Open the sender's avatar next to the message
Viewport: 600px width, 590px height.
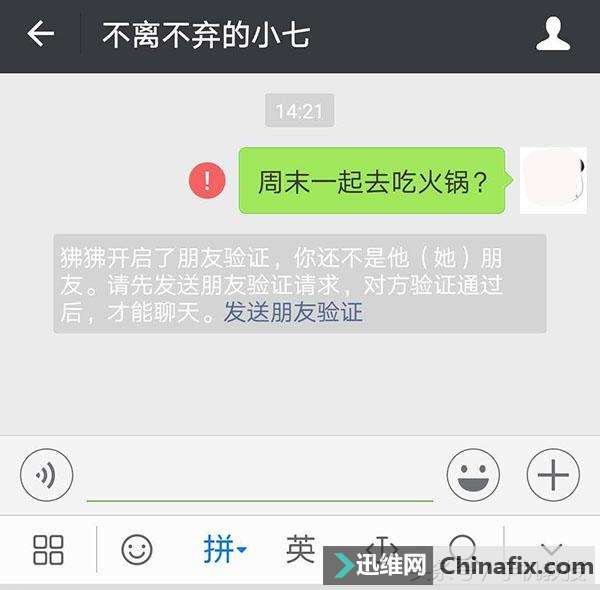coord(553,180)
